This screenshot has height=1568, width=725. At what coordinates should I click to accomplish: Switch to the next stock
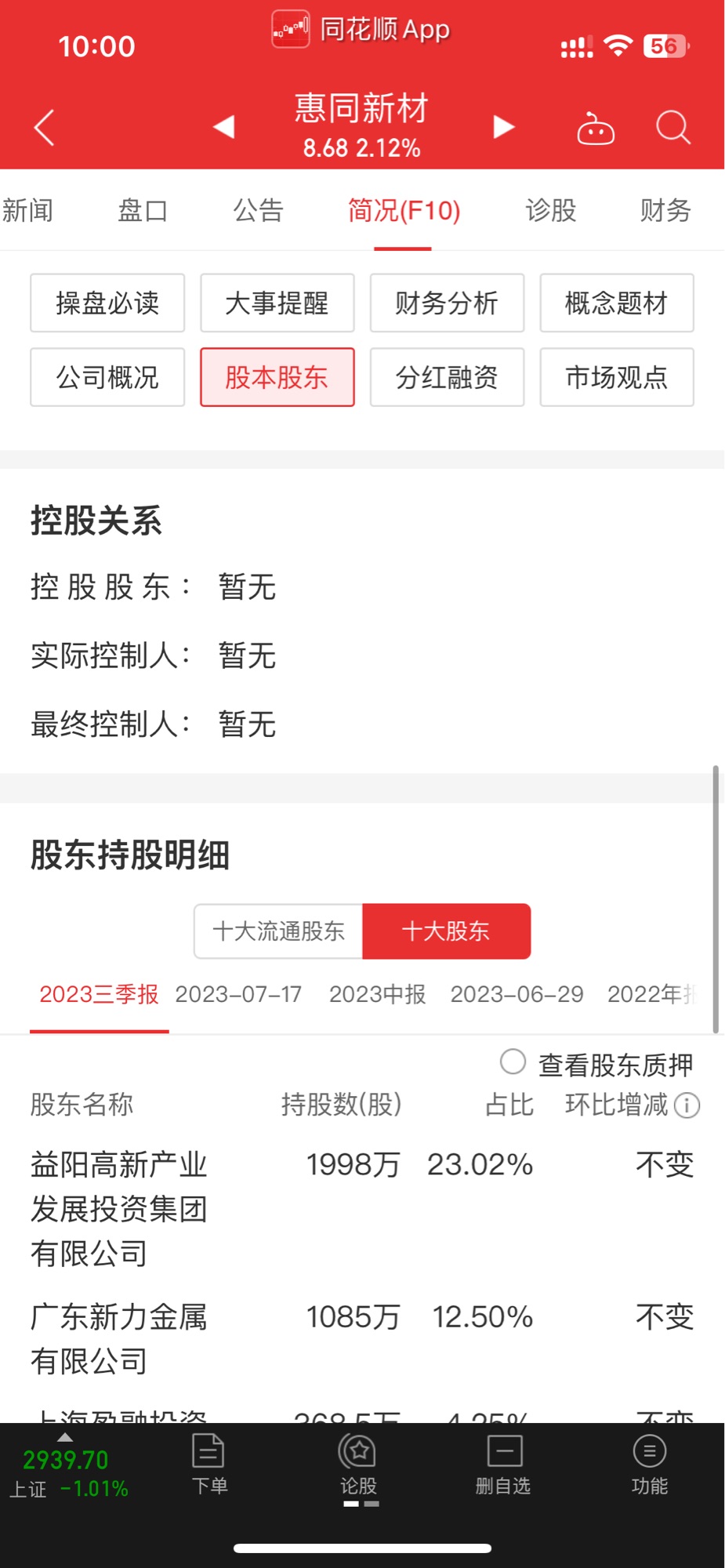coord(503,126)
